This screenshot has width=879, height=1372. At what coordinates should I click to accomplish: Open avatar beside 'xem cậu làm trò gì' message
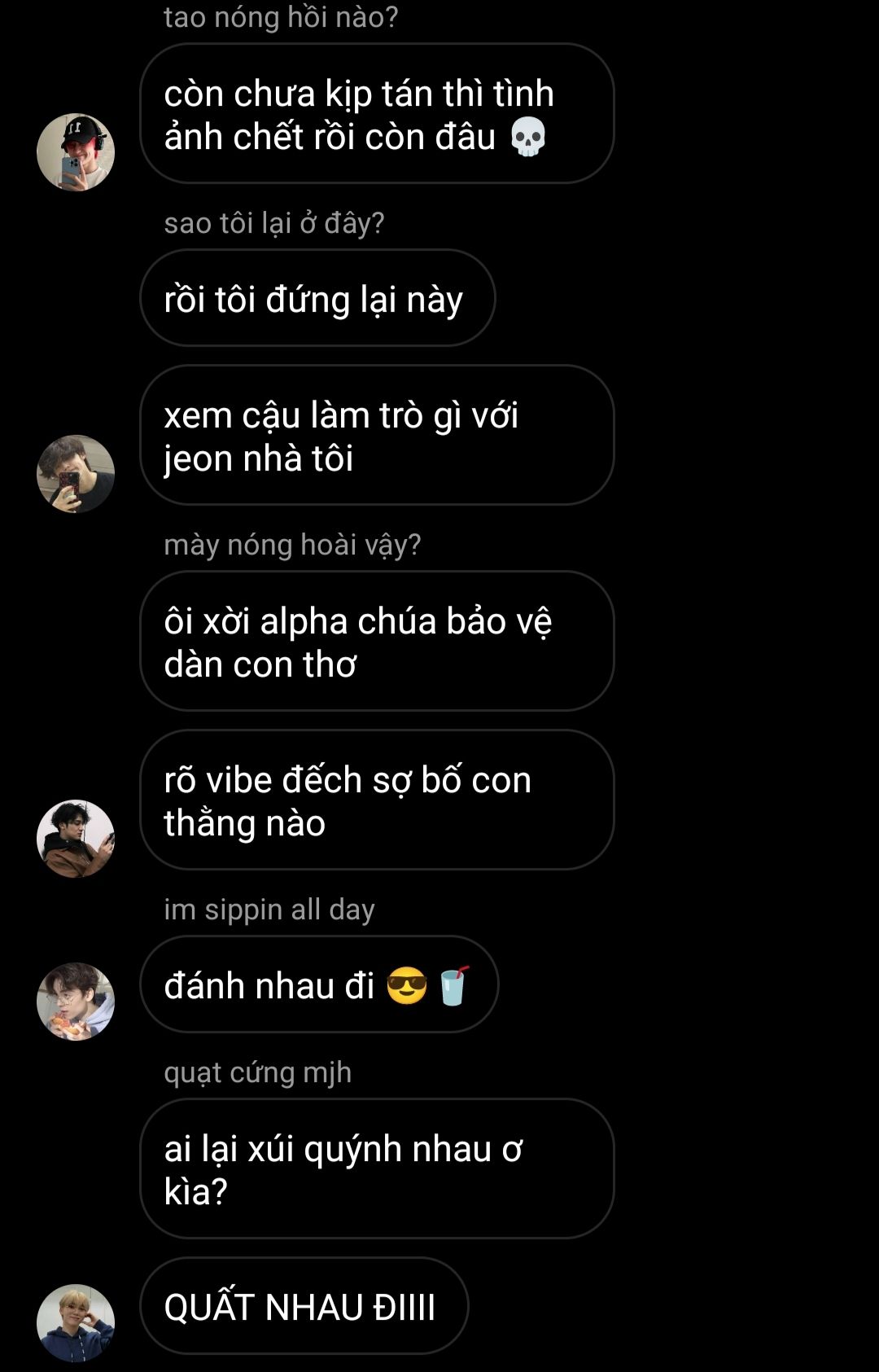[76, 474]
